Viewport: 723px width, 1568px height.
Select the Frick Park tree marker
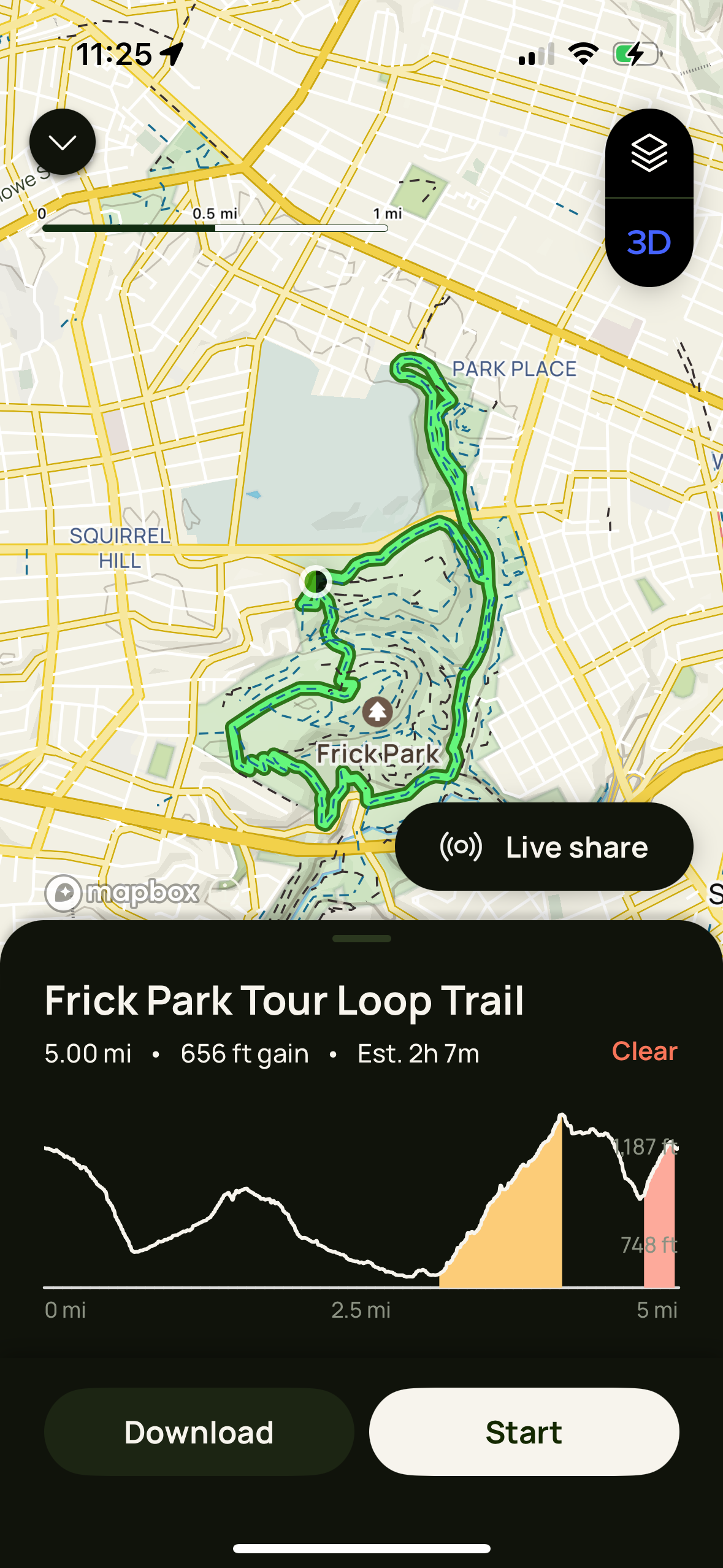pyautogui.click(x=378, y=712)
